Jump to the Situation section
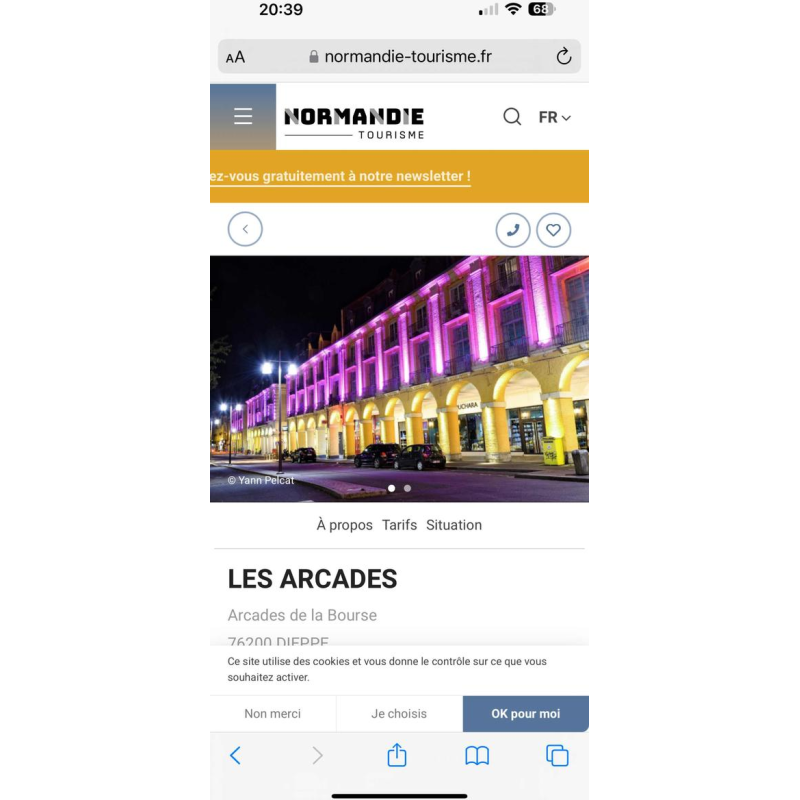 pyautogui.click(x=454, y=525)
